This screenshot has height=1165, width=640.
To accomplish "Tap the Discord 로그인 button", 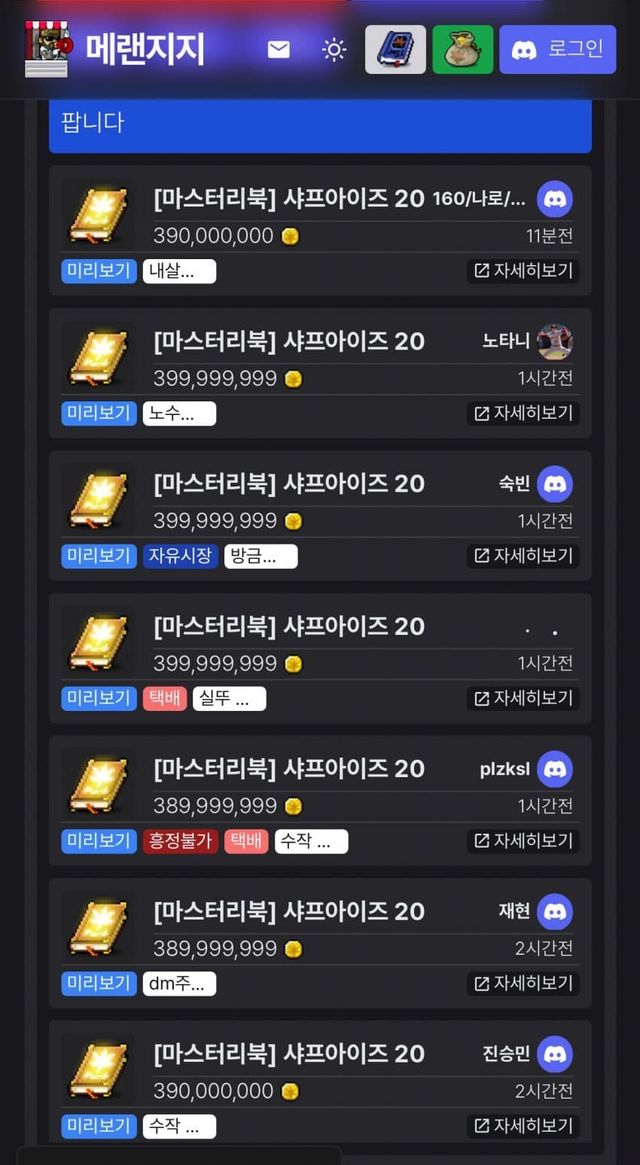I will pos(557,50).
